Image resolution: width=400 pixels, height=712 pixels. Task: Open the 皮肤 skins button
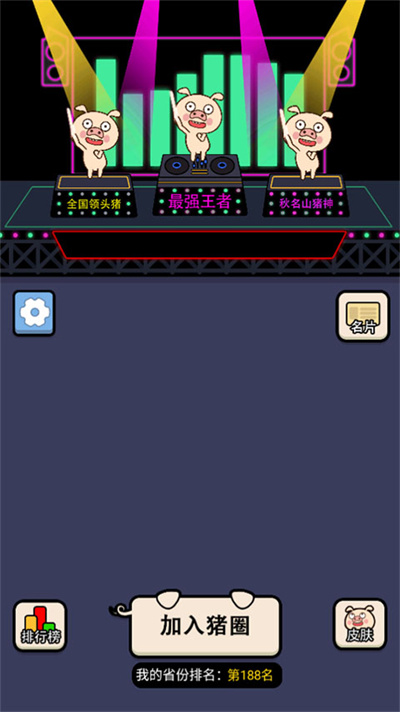tap(360, 624)
